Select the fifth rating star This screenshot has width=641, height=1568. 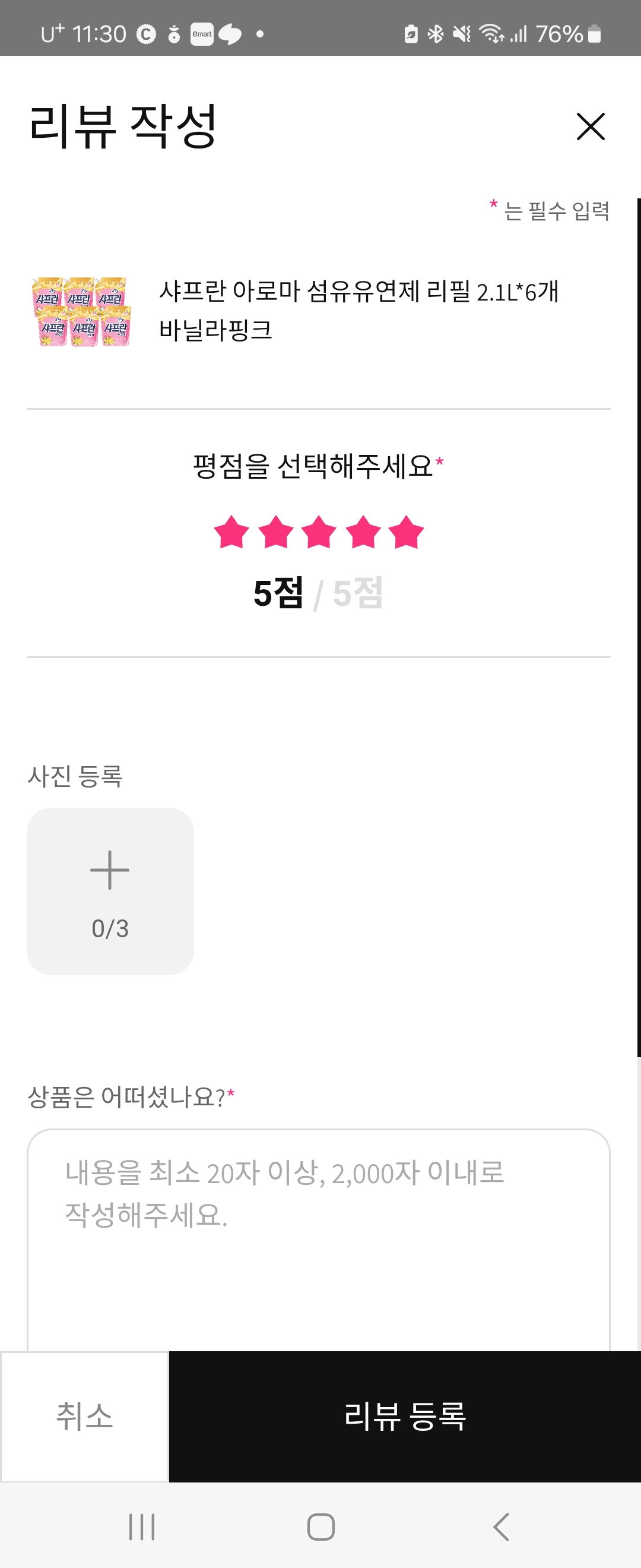pyautogui.click(x=406, y=532)
